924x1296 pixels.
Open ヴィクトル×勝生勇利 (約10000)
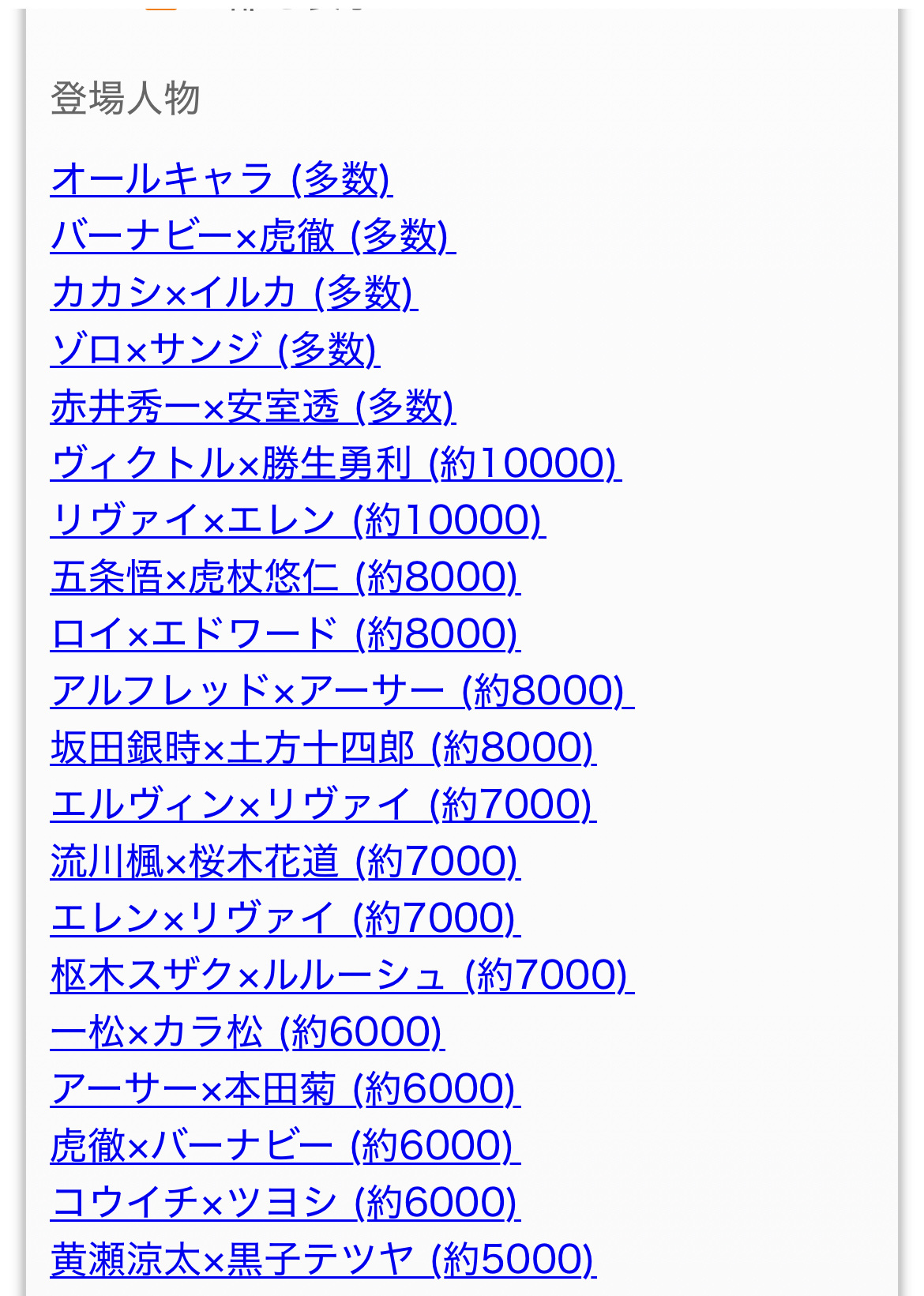pyautogui.click(x=336, y=463)
